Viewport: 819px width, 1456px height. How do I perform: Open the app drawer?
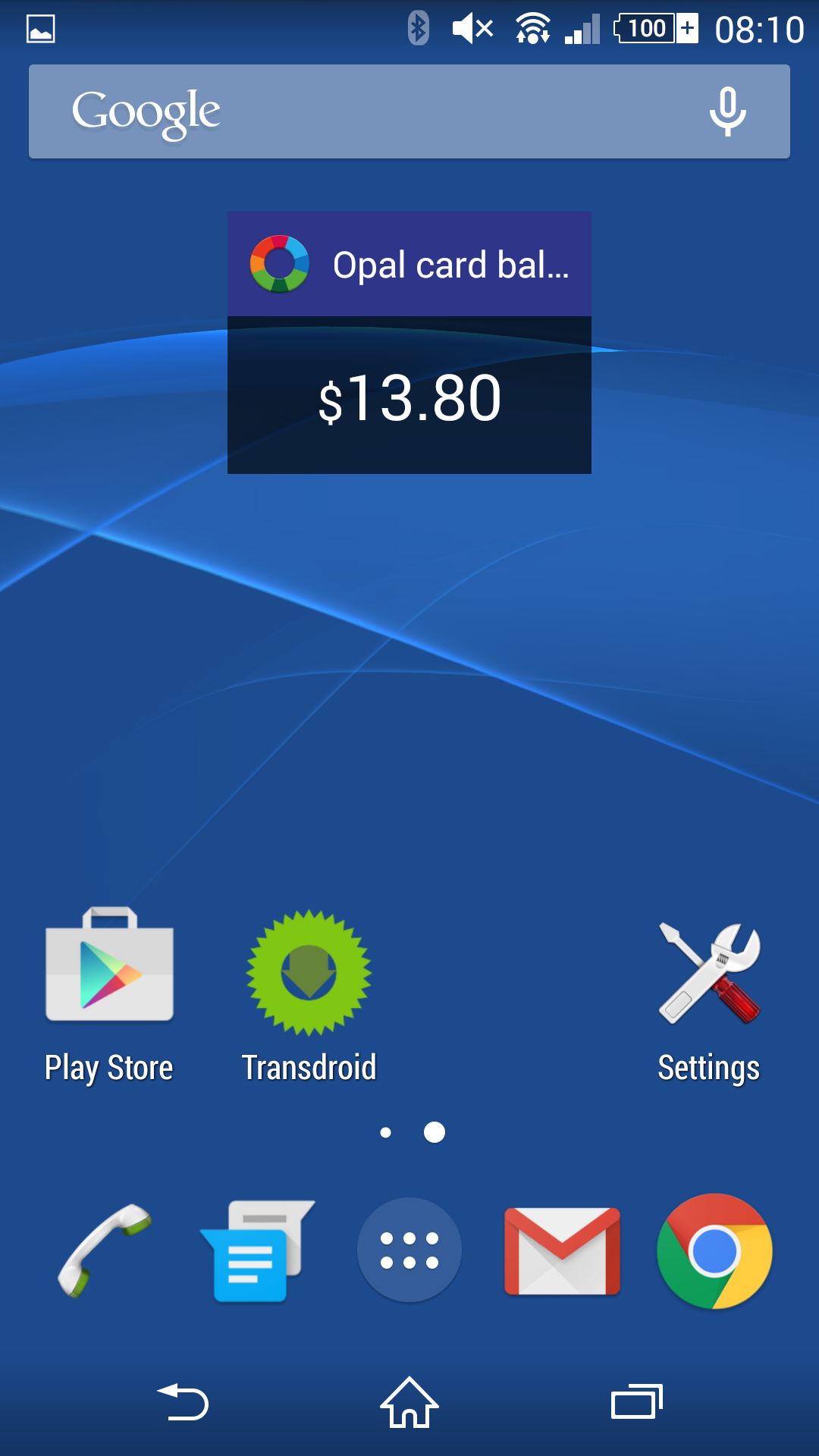(x=409, y=1250)
